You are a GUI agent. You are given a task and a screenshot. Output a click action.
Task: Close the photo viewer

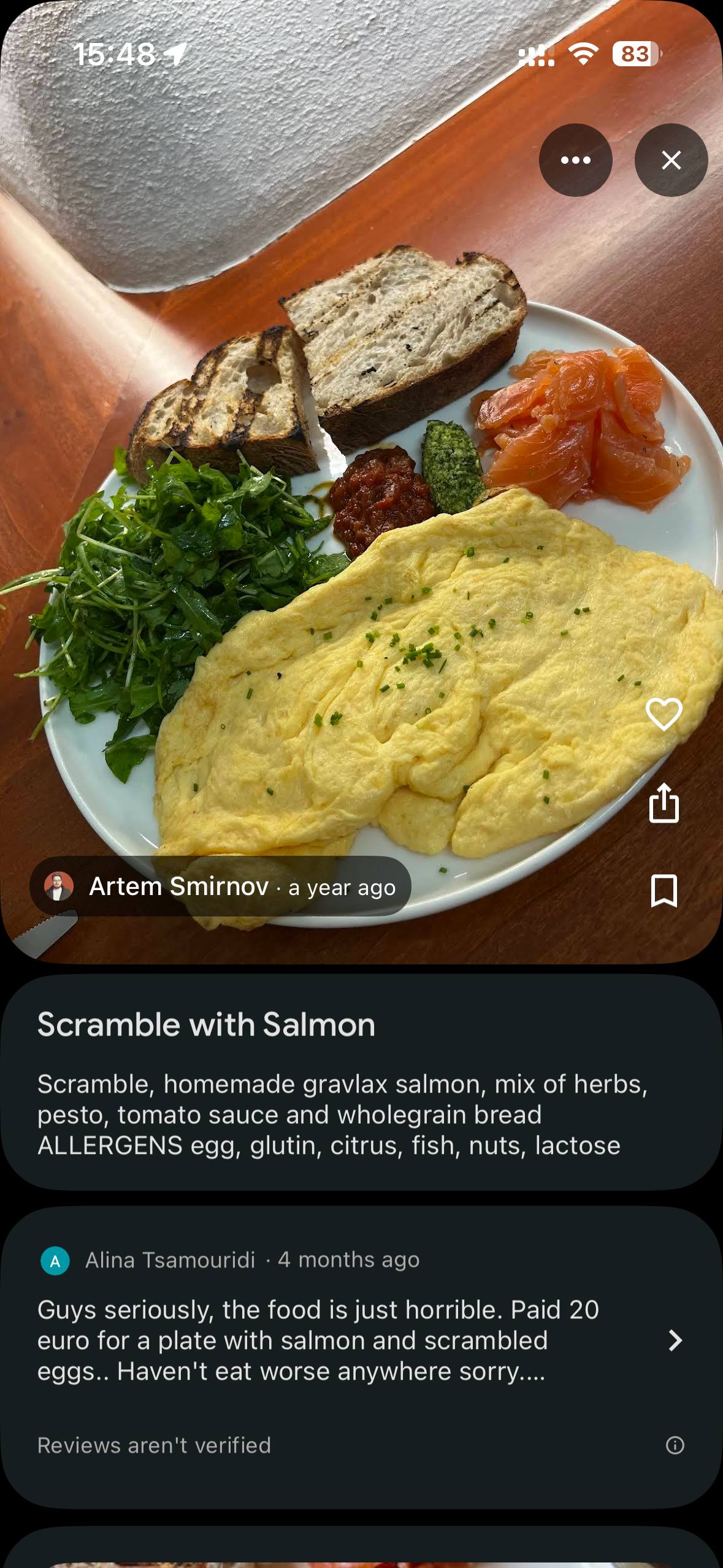click(671, 160)
